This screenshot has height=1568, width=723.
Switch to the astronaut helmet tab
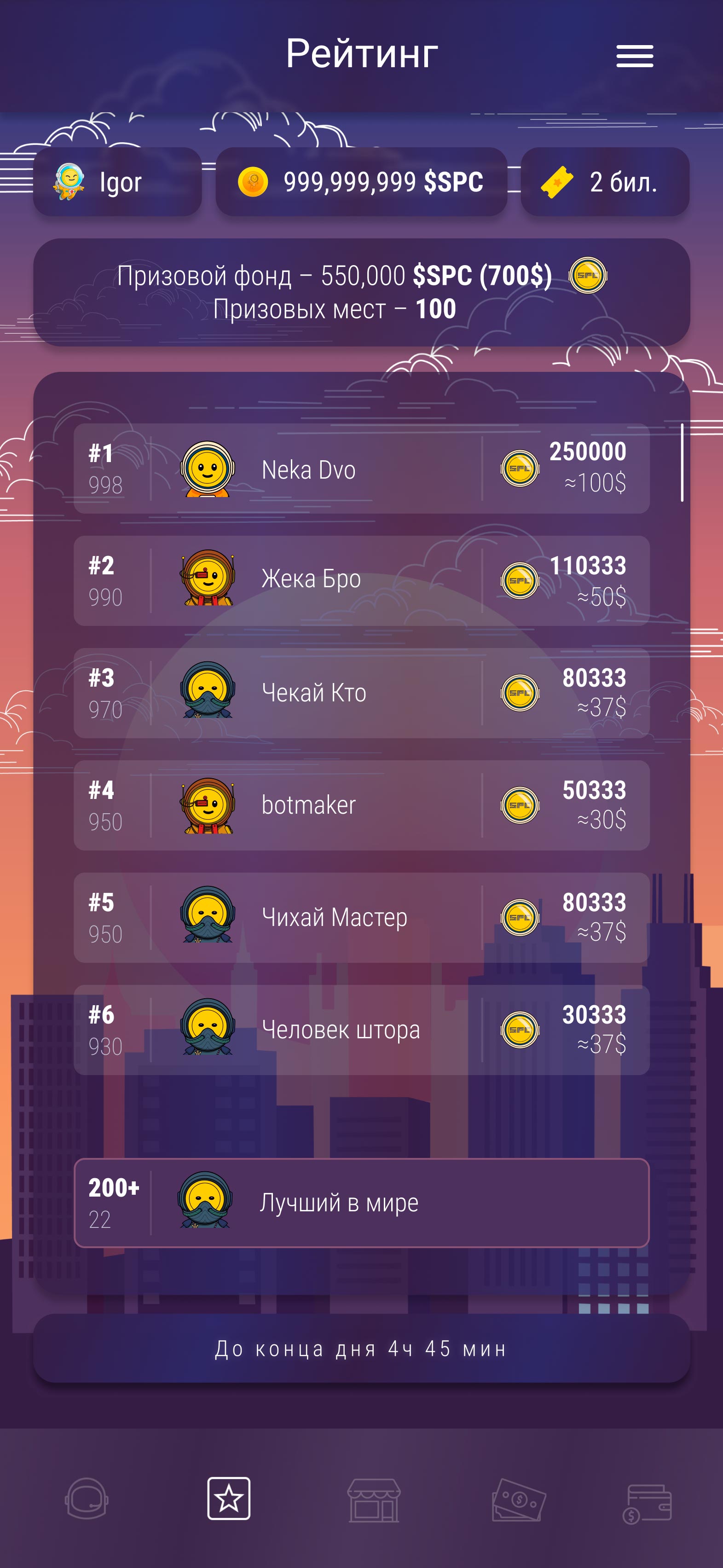click(87, 1499)
